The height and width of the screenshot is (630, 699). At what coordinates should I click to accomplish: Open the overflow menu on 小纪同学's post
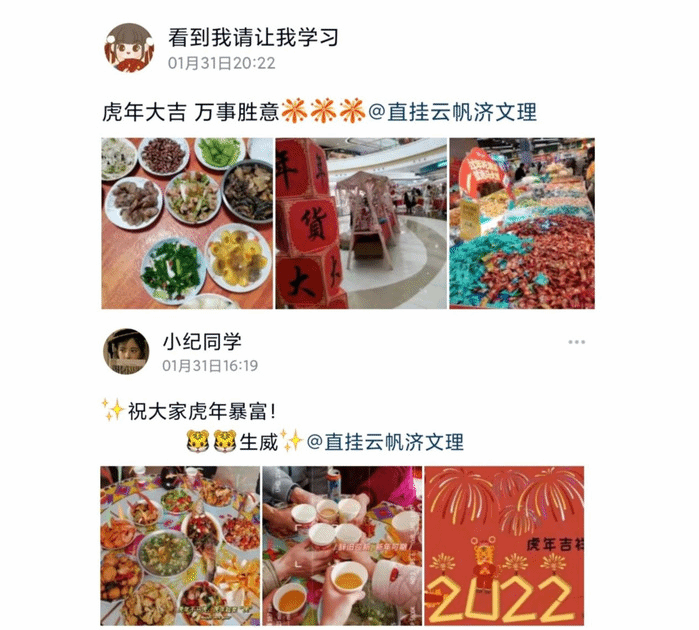coord(576,342)
